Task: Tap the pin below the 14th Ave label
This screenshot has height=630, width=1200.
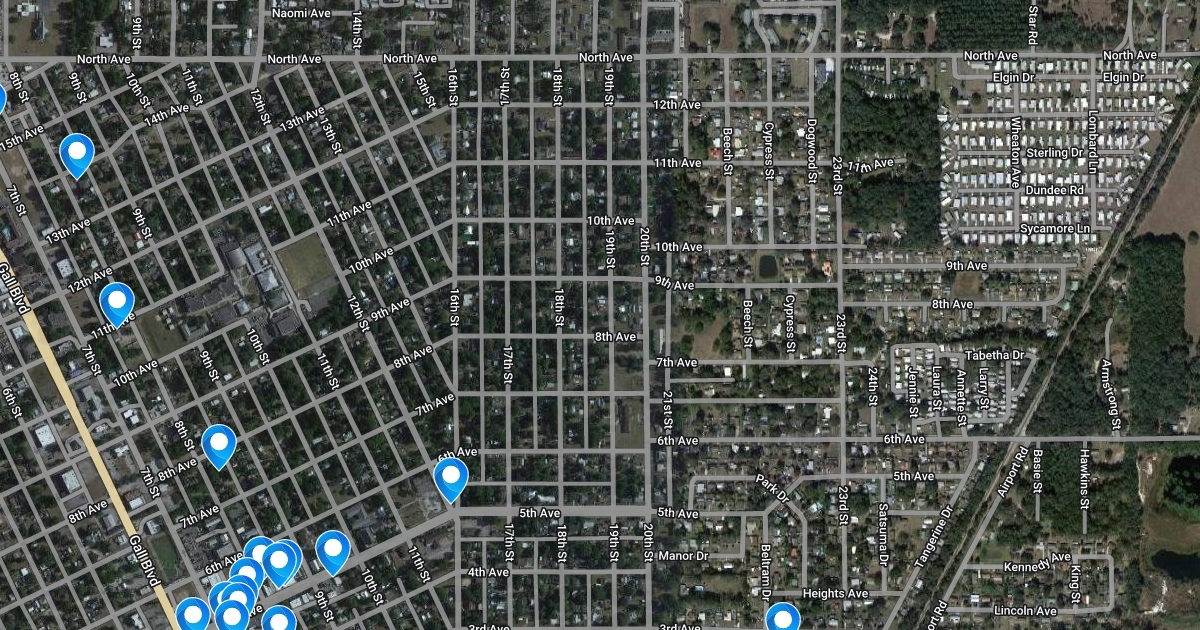Action: coord(77,152)
